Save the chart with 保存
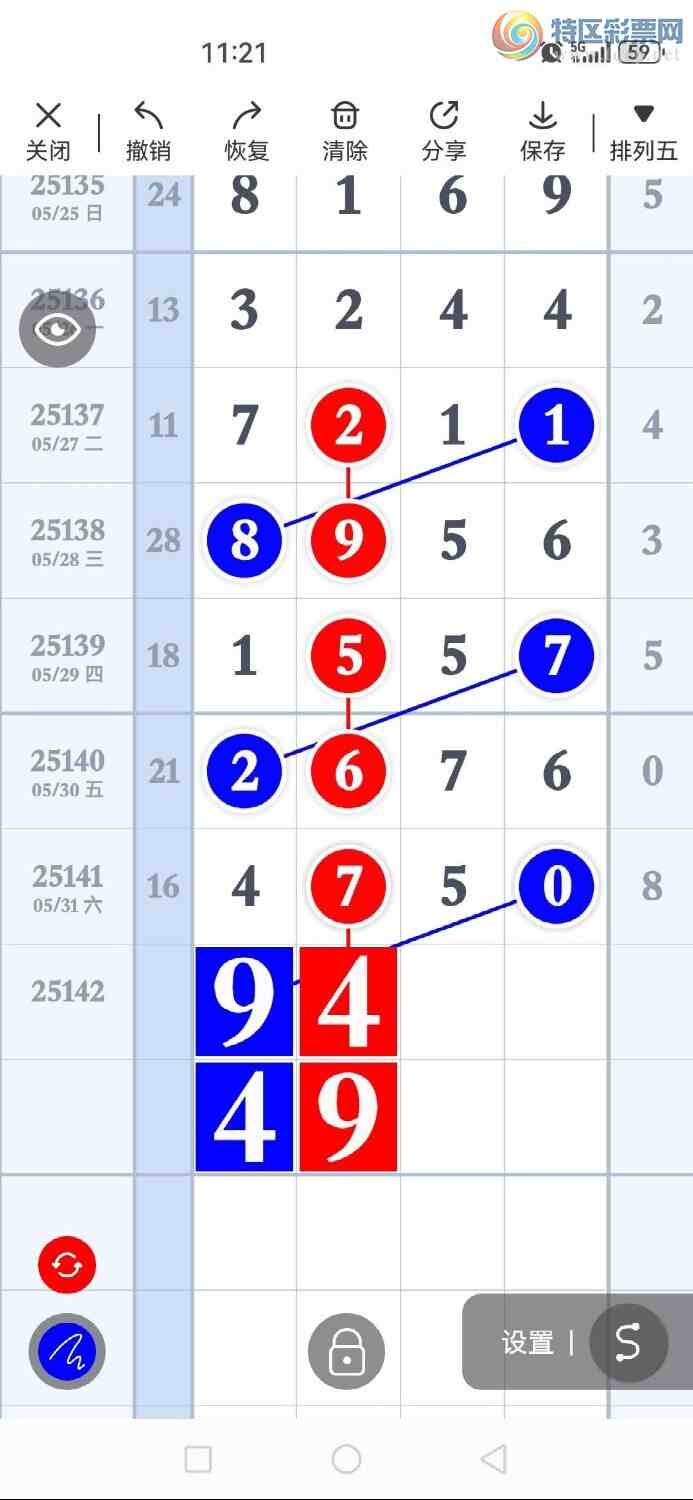693x1500 pixels. pyautogui.click(x=543, y=132)
